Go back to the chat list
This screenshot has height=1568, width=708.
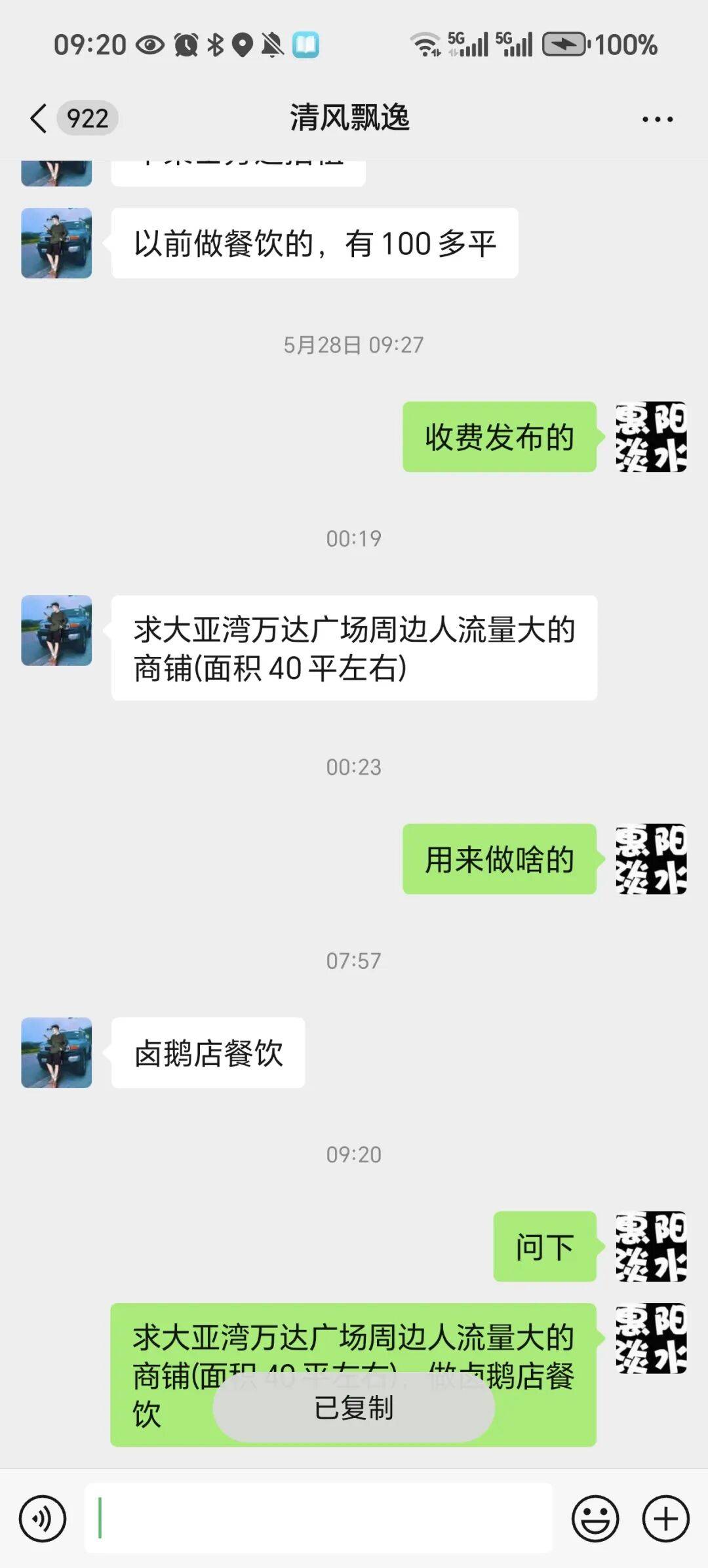(39, 119)
